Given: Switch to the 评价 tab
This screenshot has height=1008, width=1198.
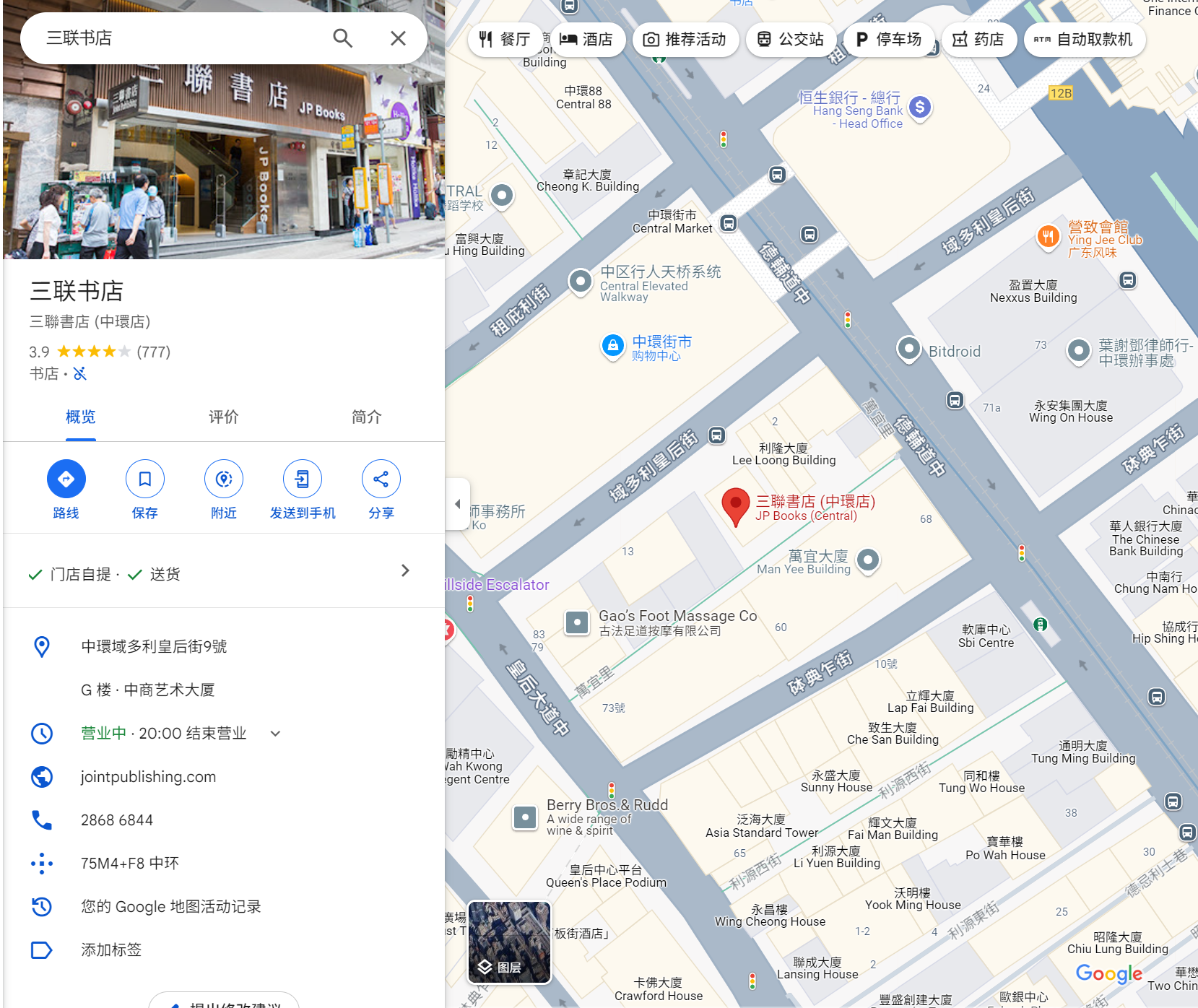Looking at the screenshot, I should (x=223, y=417).
